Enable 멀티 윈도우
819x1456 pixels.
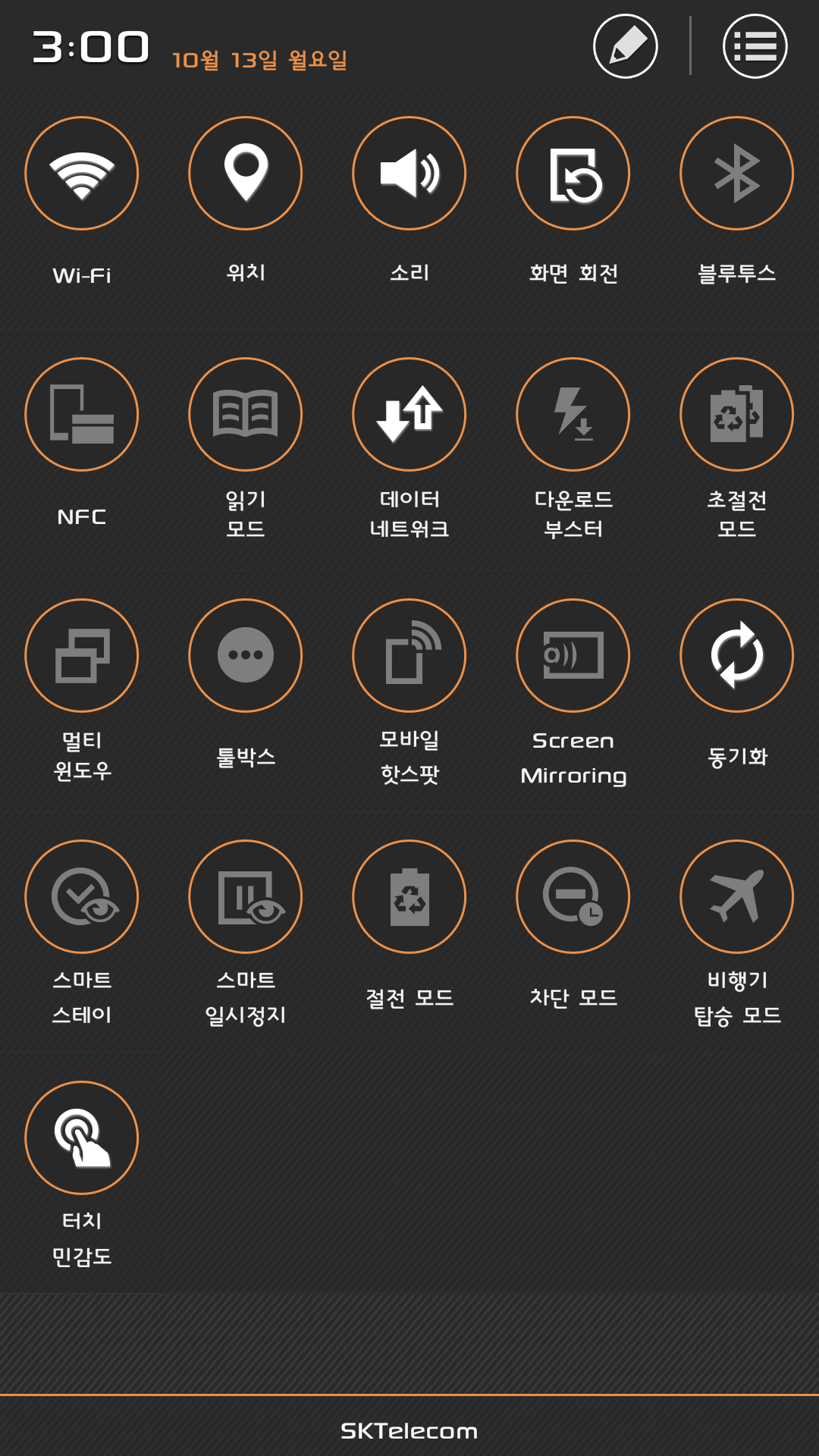click(x=82, y=656)
